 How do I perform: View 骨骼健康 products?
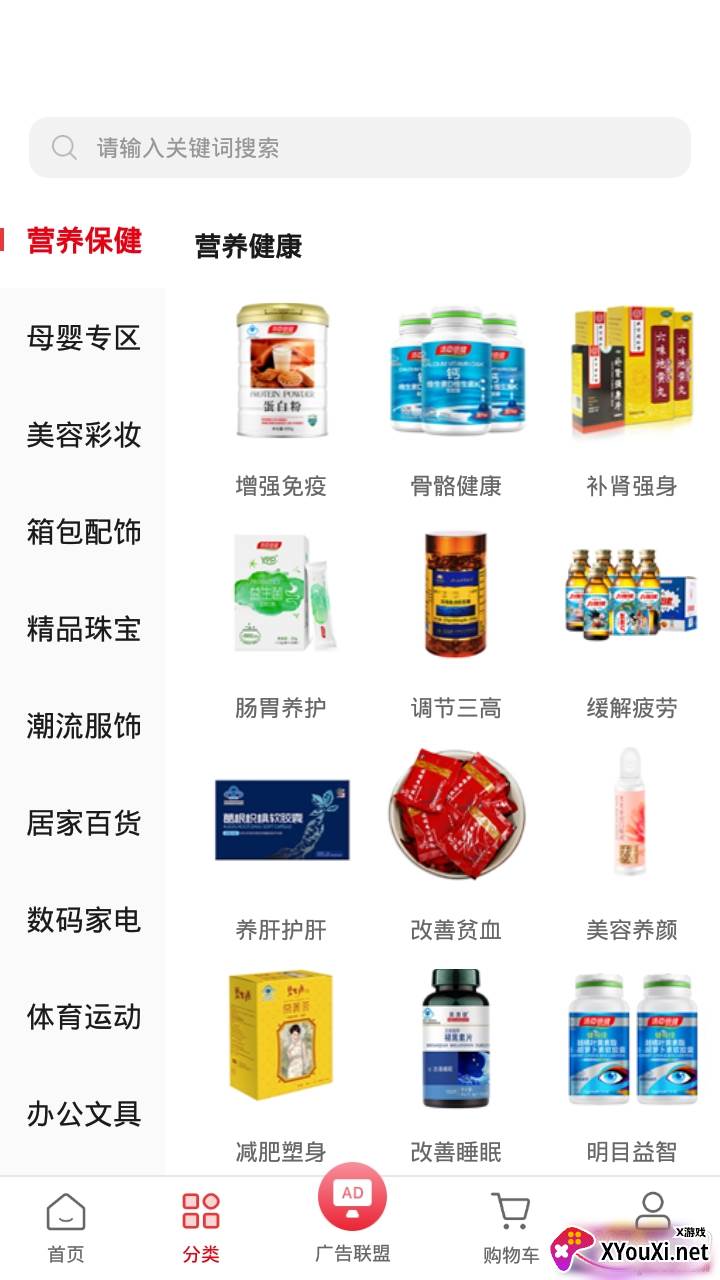pos(456,400)
